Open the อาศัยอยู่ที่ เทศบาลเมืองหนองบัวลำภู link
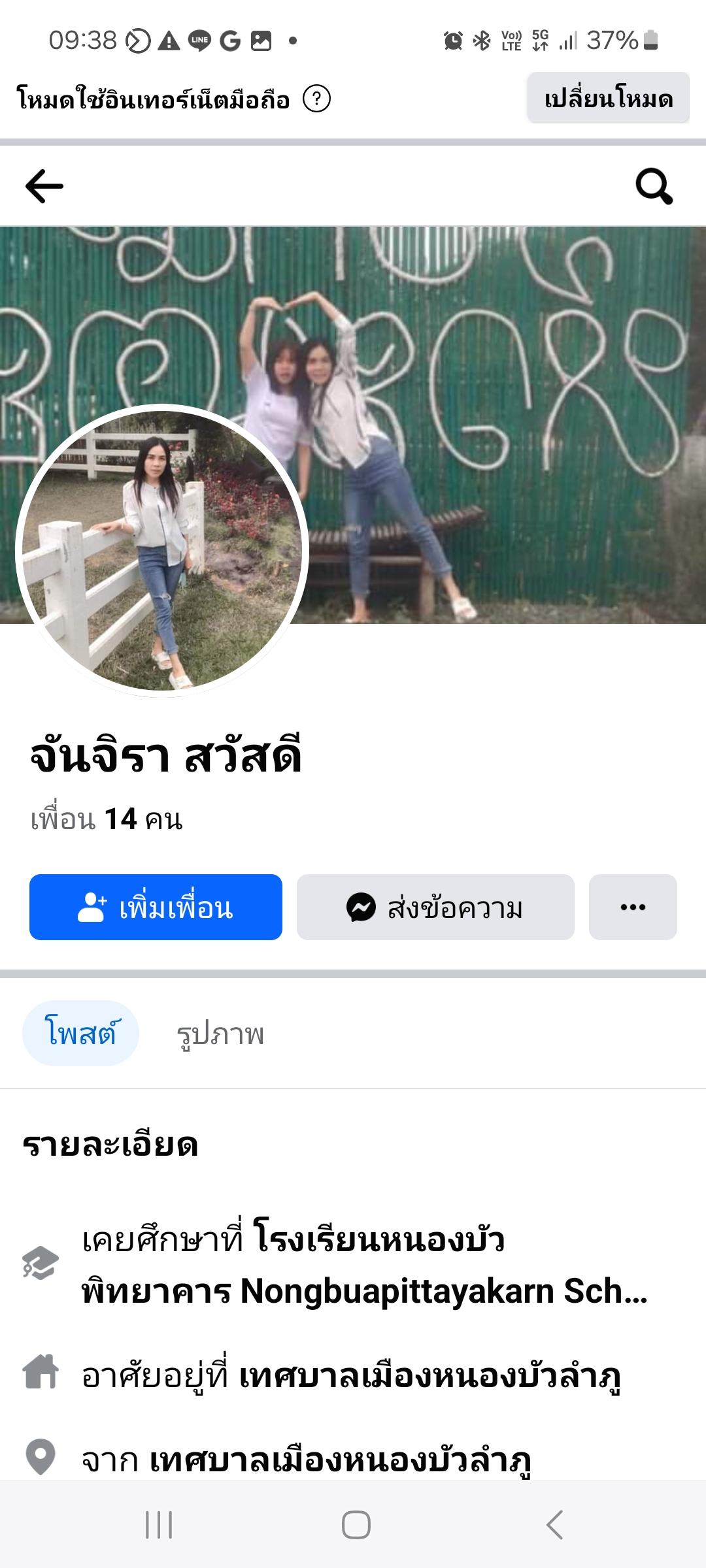Viewport: 706px width, 1568px height. [429, 1376]
